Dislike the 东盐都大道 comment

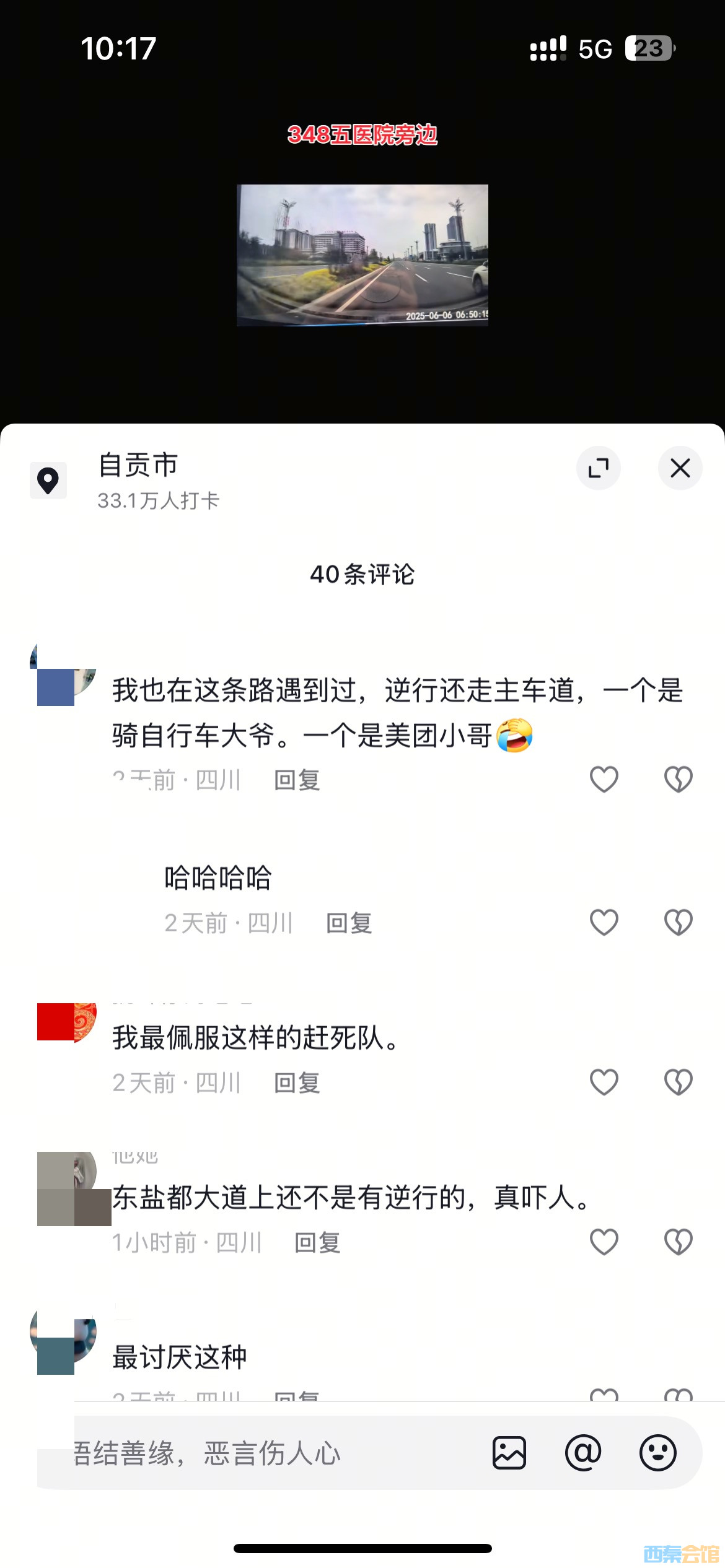point(678,1242)
